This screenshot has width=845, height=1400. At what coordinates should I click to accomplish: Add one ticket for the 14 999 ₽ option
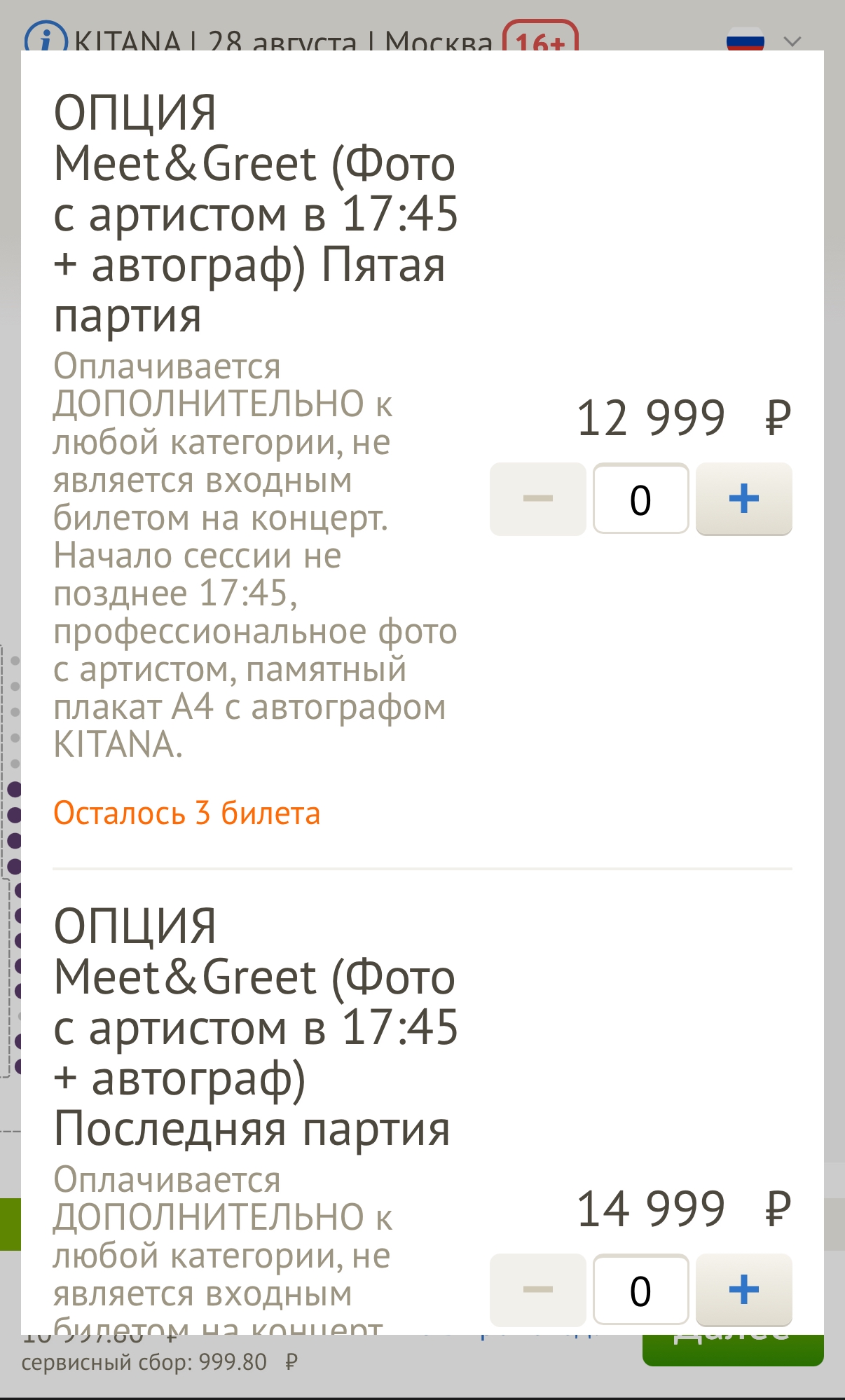pyautogui.click(x=743, y=1290)
